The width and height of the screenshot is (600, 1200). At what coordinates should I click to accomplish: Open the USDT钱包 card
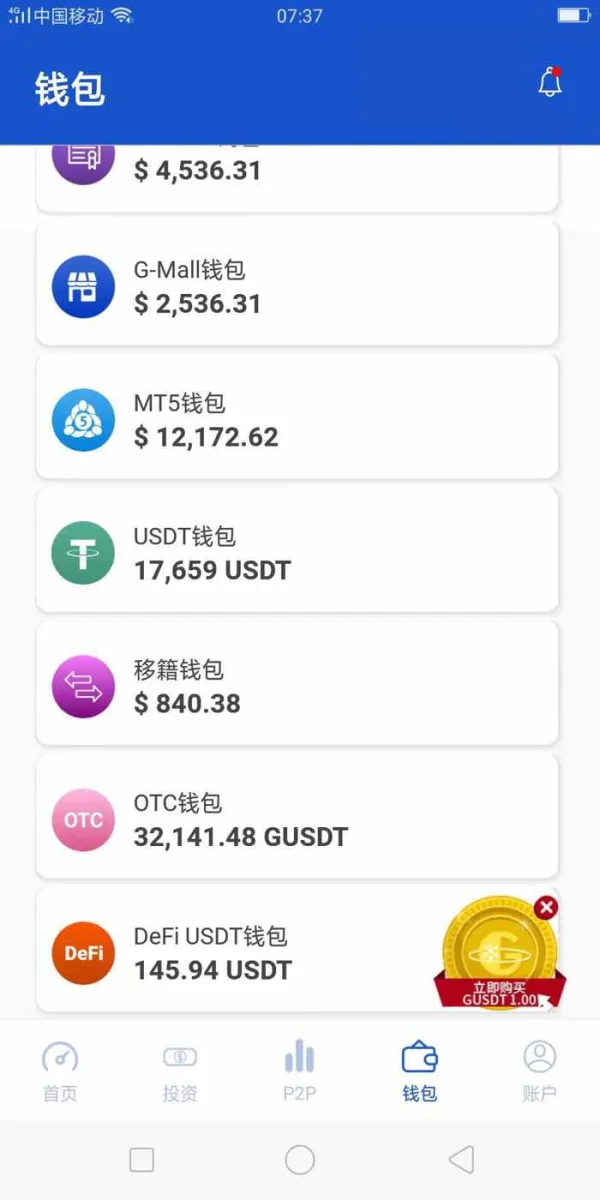[297, 551]
